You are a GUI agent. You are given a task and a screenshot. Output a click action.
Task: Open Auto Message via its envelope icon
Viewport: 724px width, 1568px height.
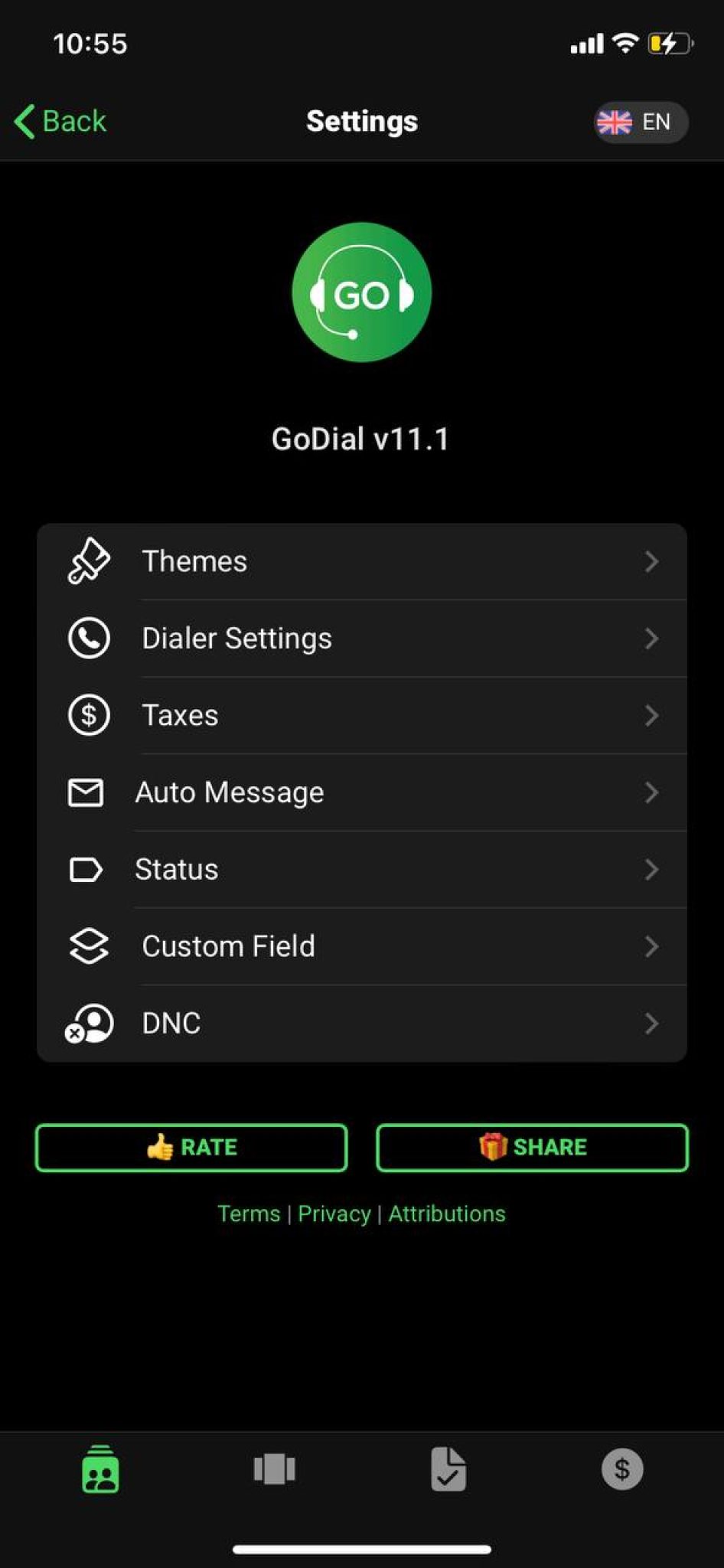pyautogui.click(x=85, y=793)
